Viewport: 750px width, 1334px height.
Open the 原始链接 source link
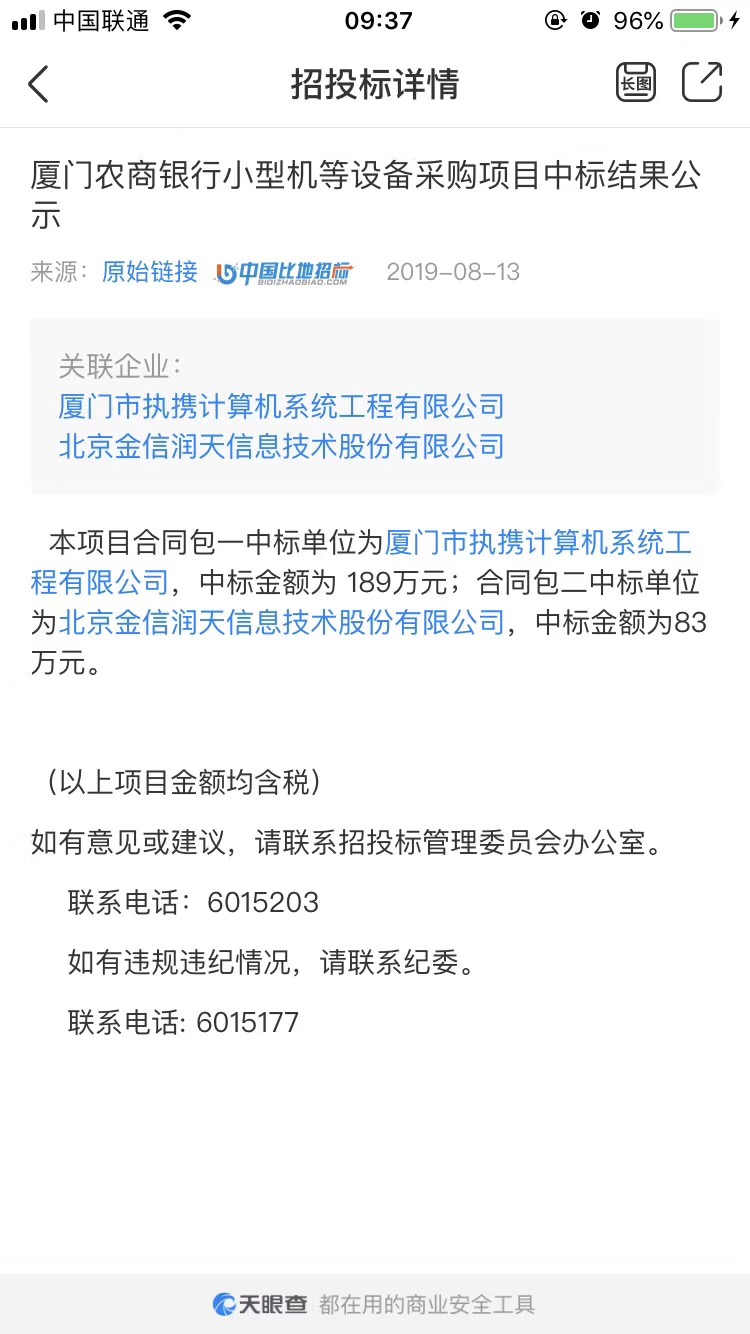[x=150, y=272]
